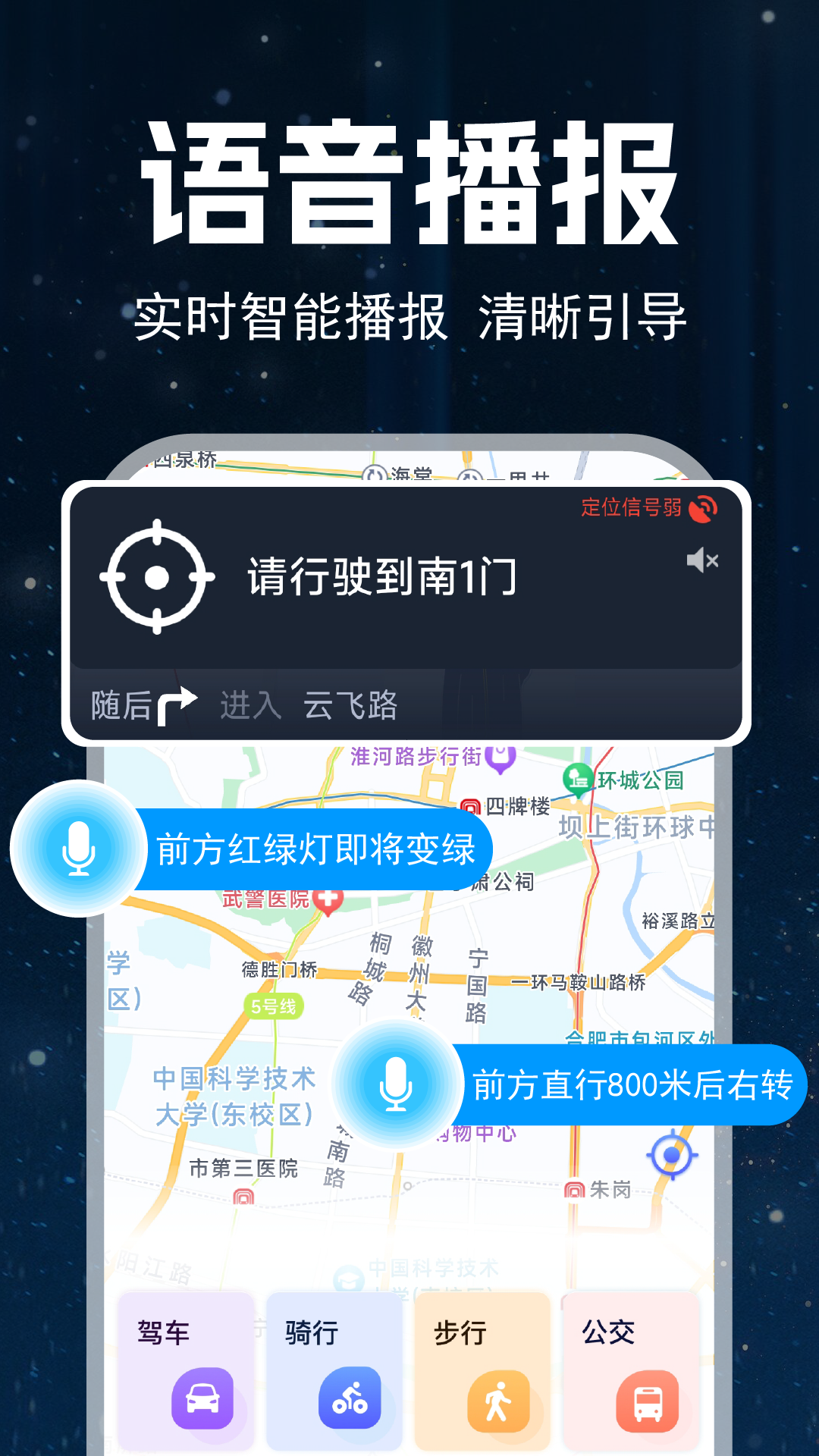
Task: Open 淮河路步行街 shopping marker
Action: [x=498, y=757]
